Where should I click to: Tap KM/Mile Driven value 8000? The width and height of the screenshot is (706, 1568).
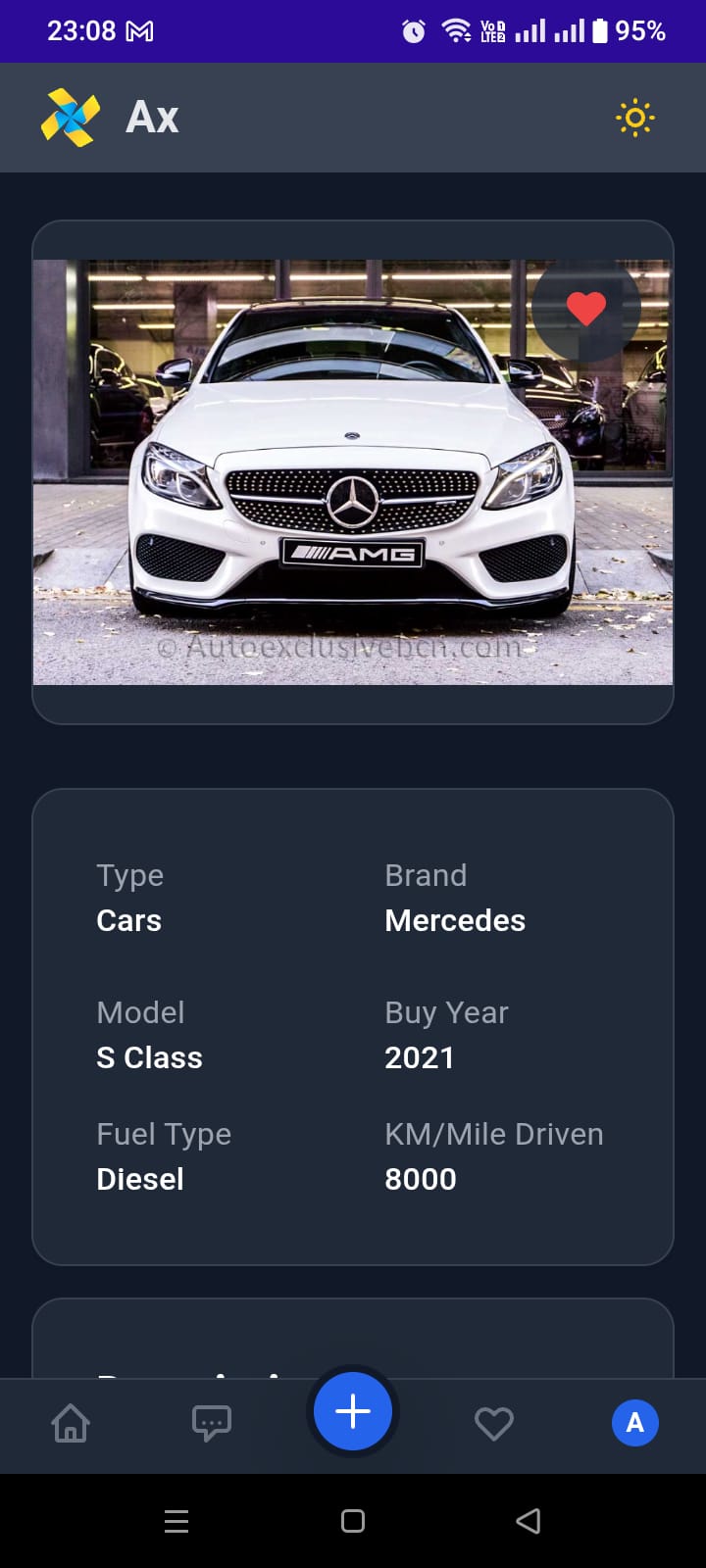point(421,1179)
